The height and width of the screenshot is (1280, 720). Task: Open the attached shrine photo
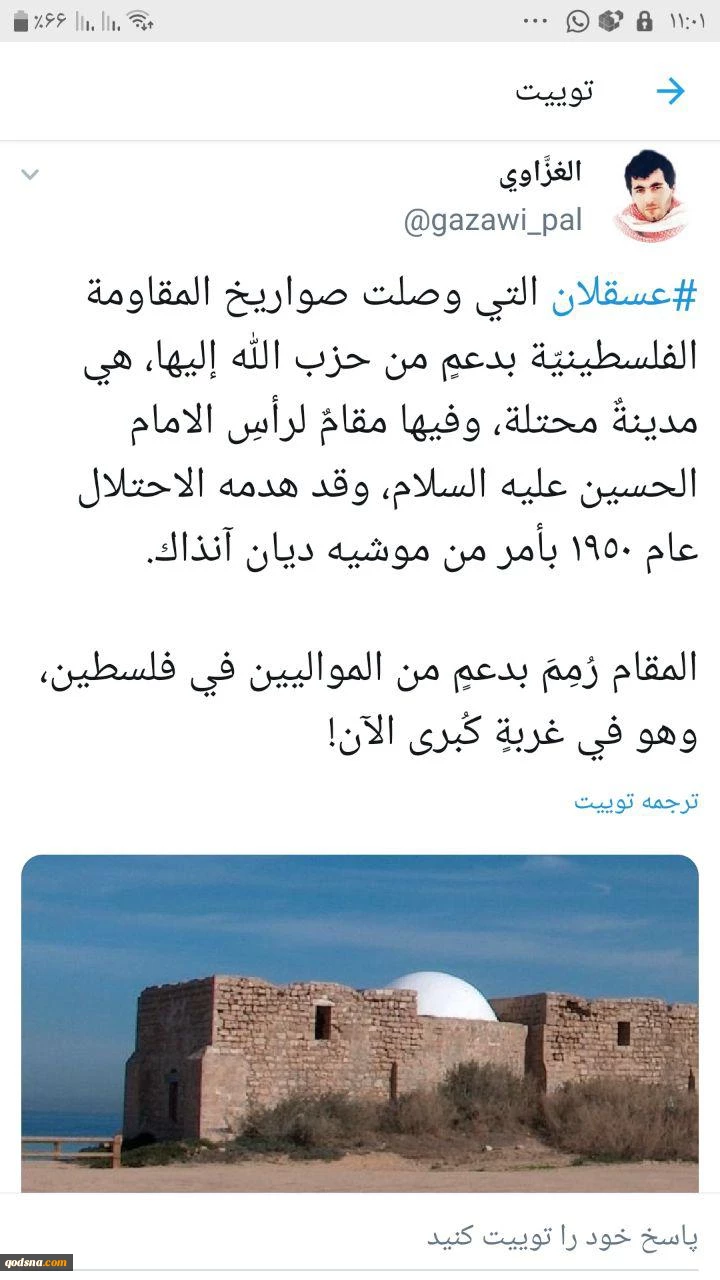coord(360,1023)
